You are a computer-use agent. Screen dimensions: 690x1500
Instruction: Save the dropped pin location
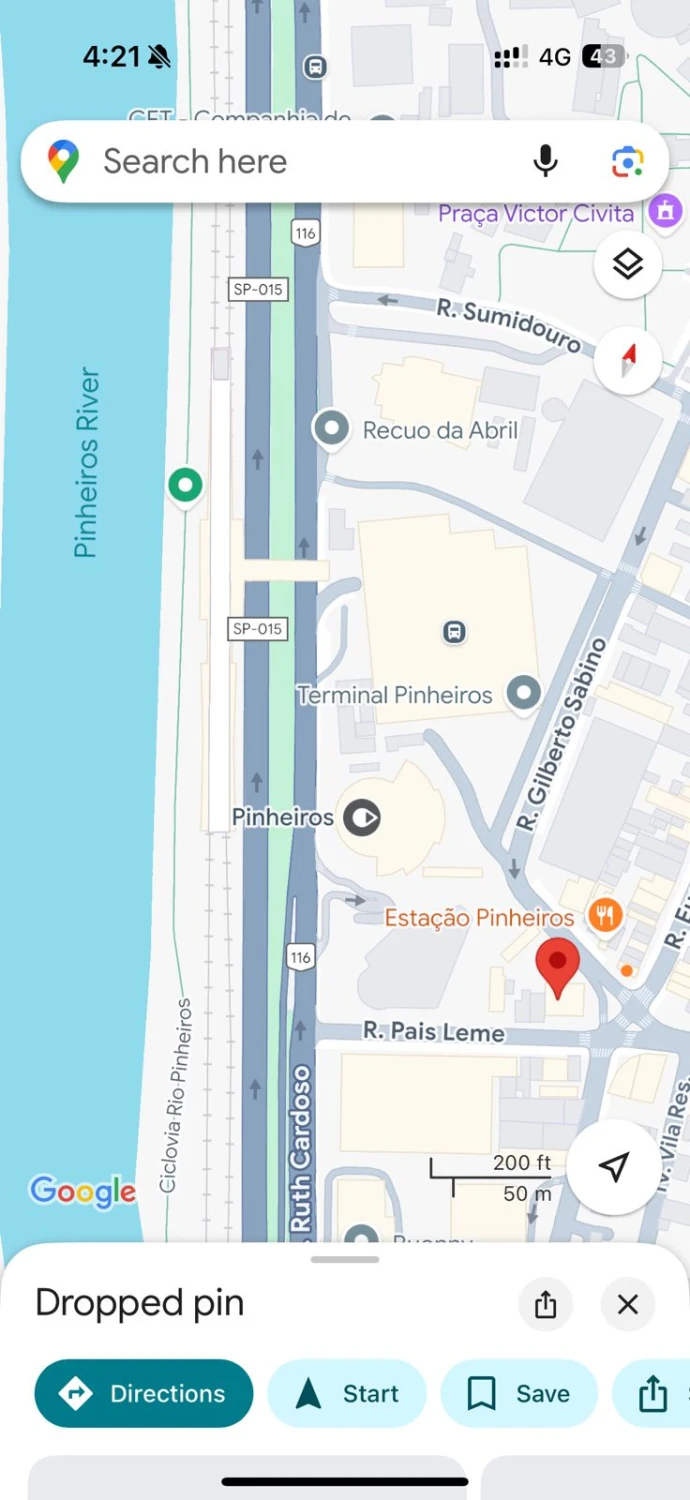pyautogui.click(x=518, y=1393)
